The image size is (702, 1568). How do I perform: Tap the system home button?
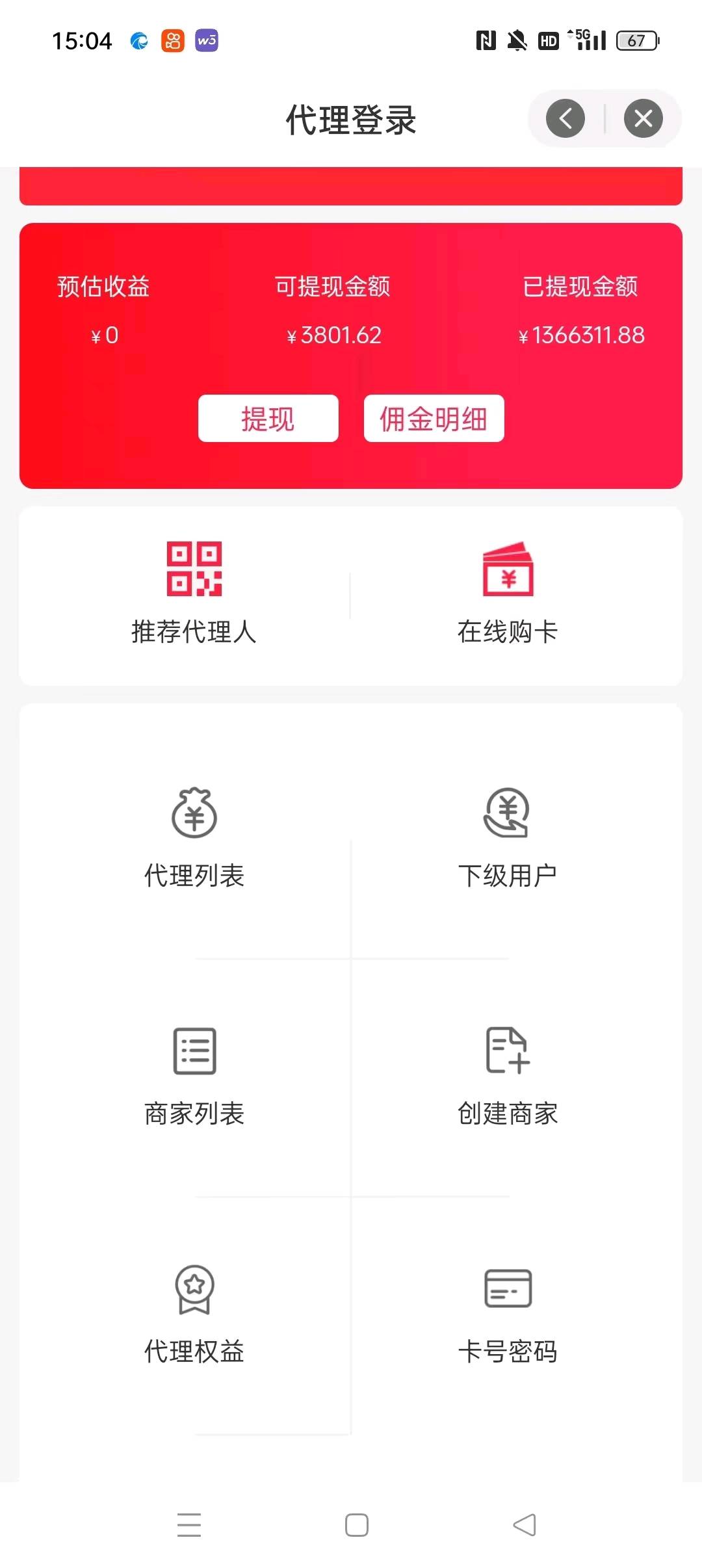coord(356,1525)
